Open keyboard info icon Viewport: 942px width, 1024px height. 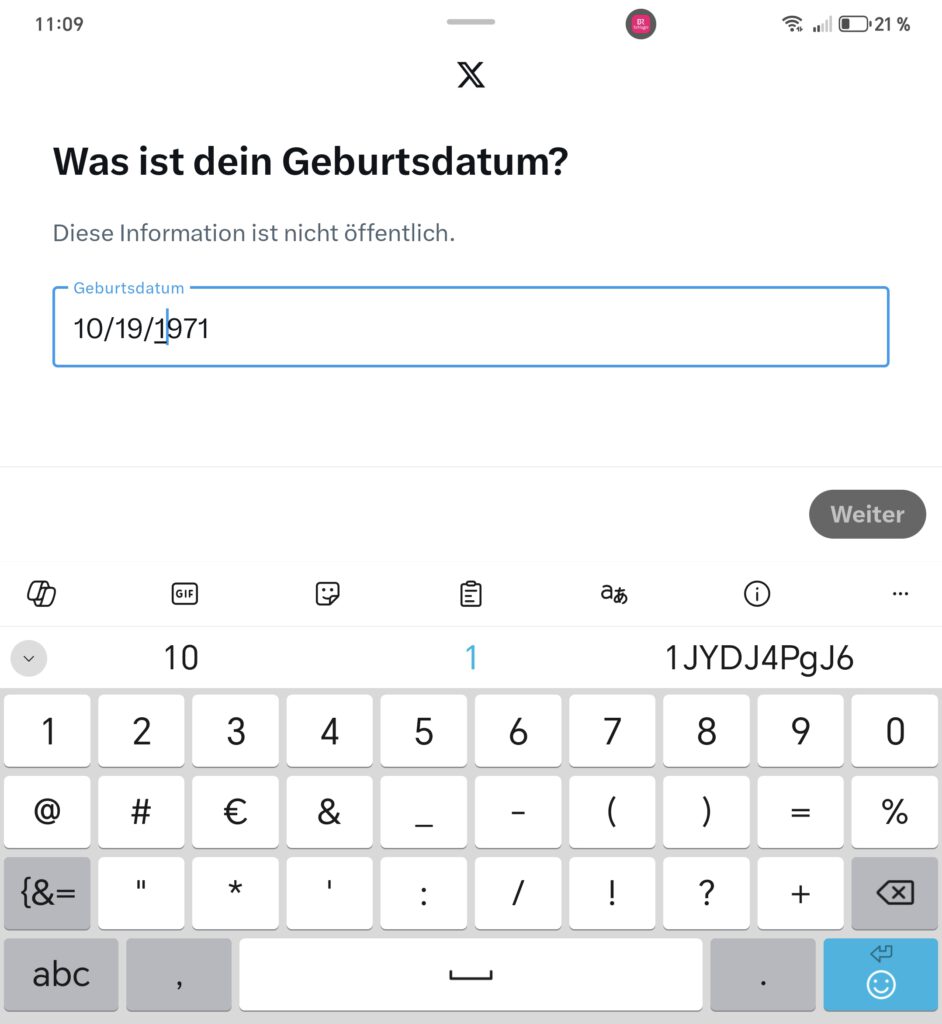point(757,594)
